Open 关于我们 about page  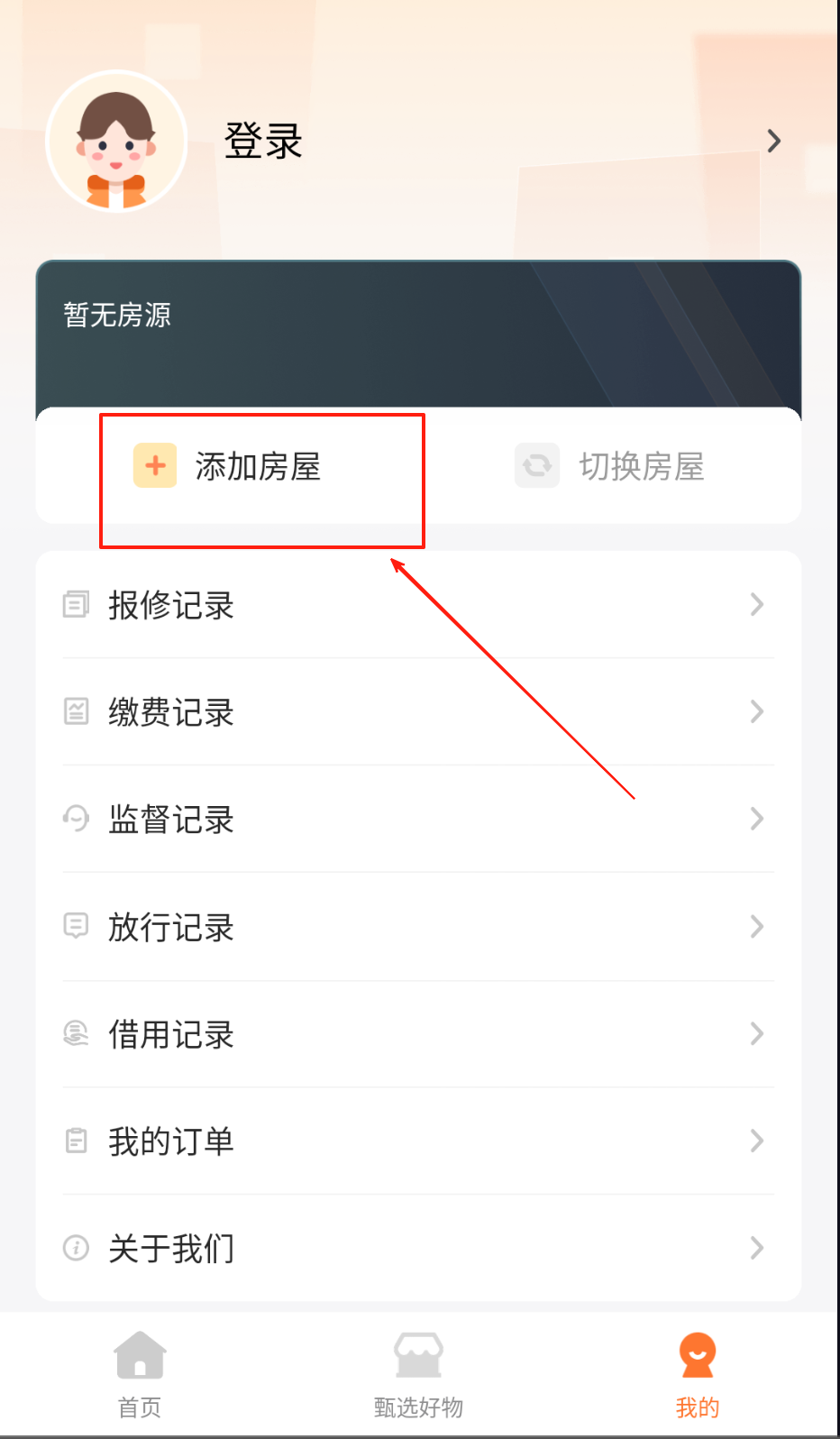[x=418, y=1249]
